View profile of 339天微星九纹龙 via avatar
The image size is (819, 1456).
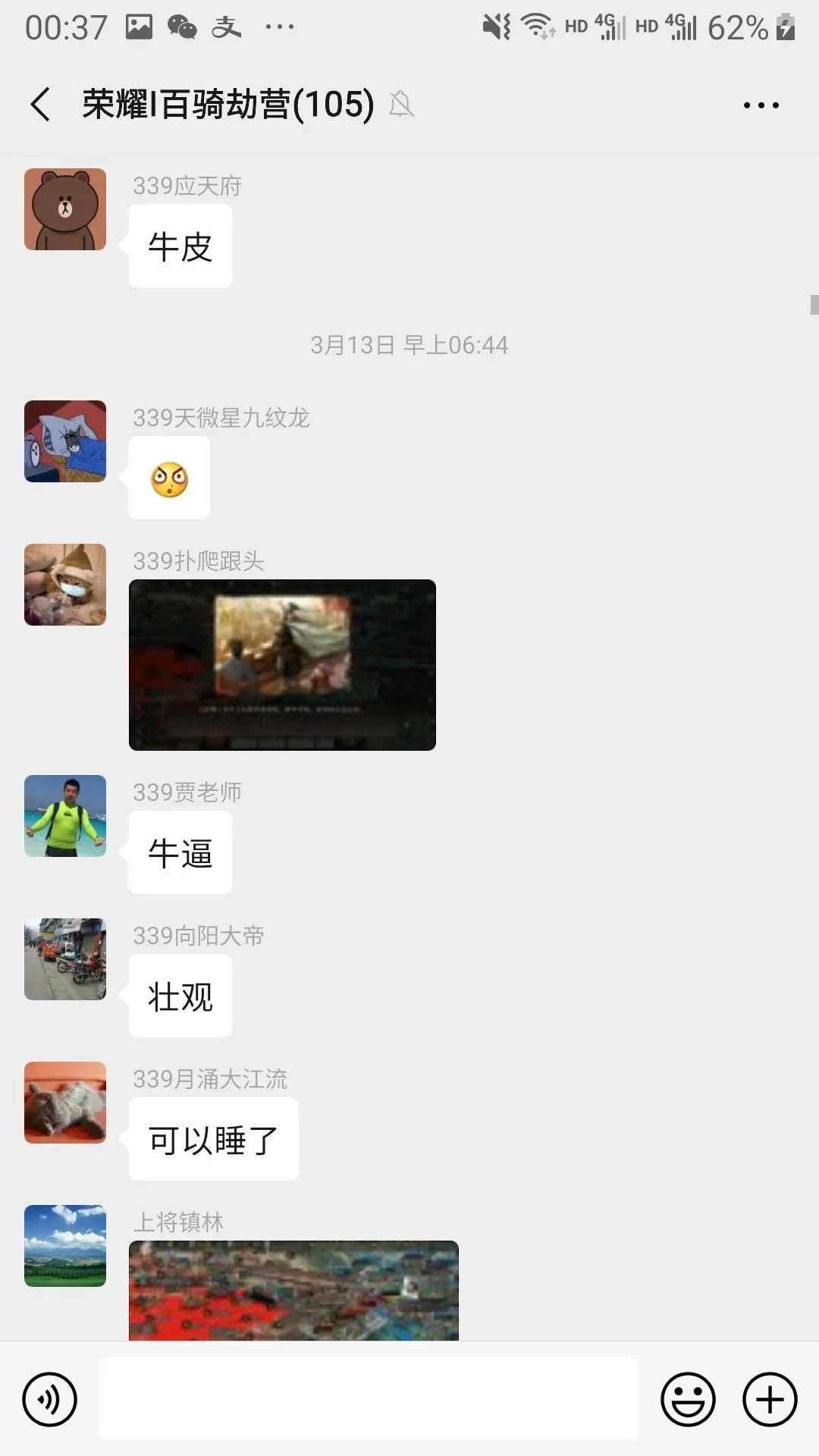click(x=65, y=441)
